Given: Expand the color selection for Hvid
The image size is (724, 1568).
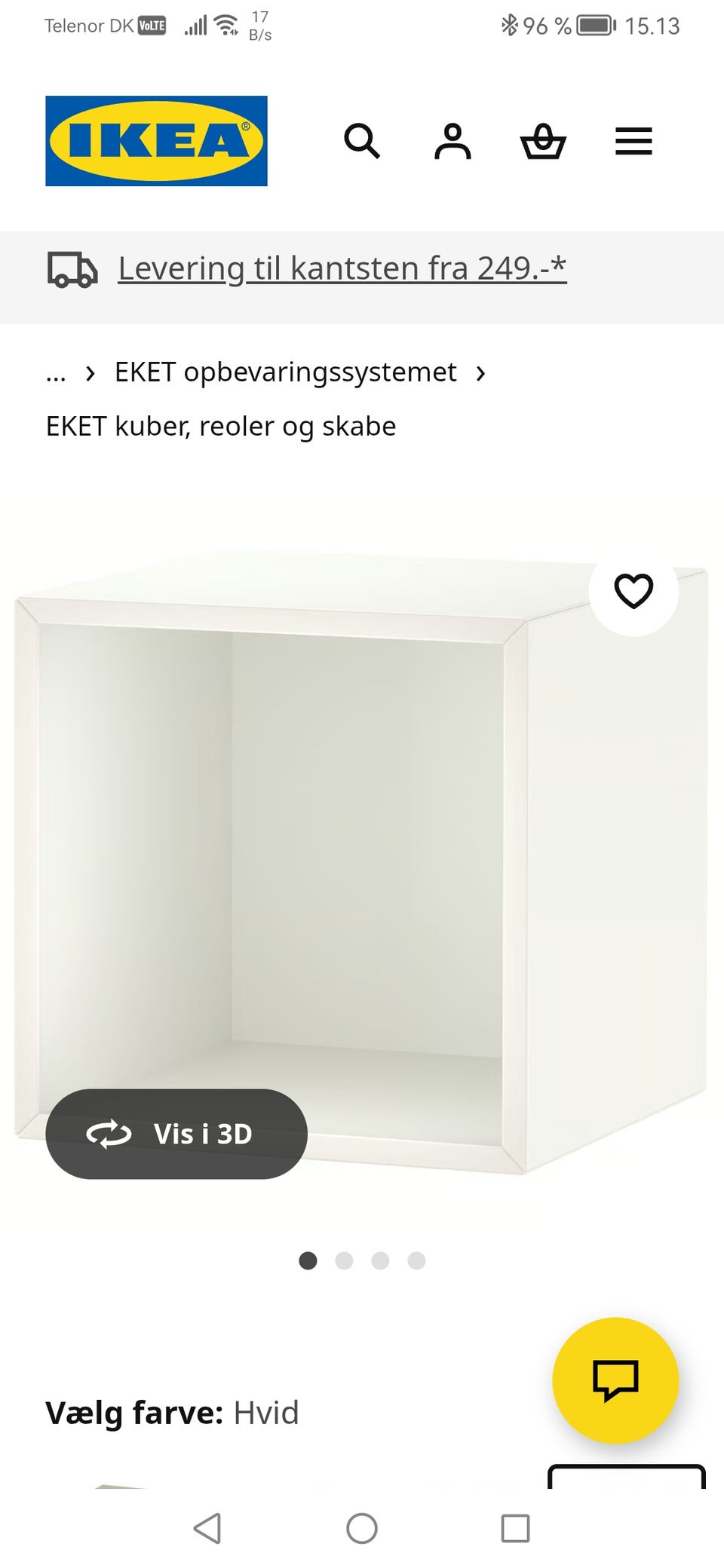Looking at the screenshot, I should coord(267,1413).
